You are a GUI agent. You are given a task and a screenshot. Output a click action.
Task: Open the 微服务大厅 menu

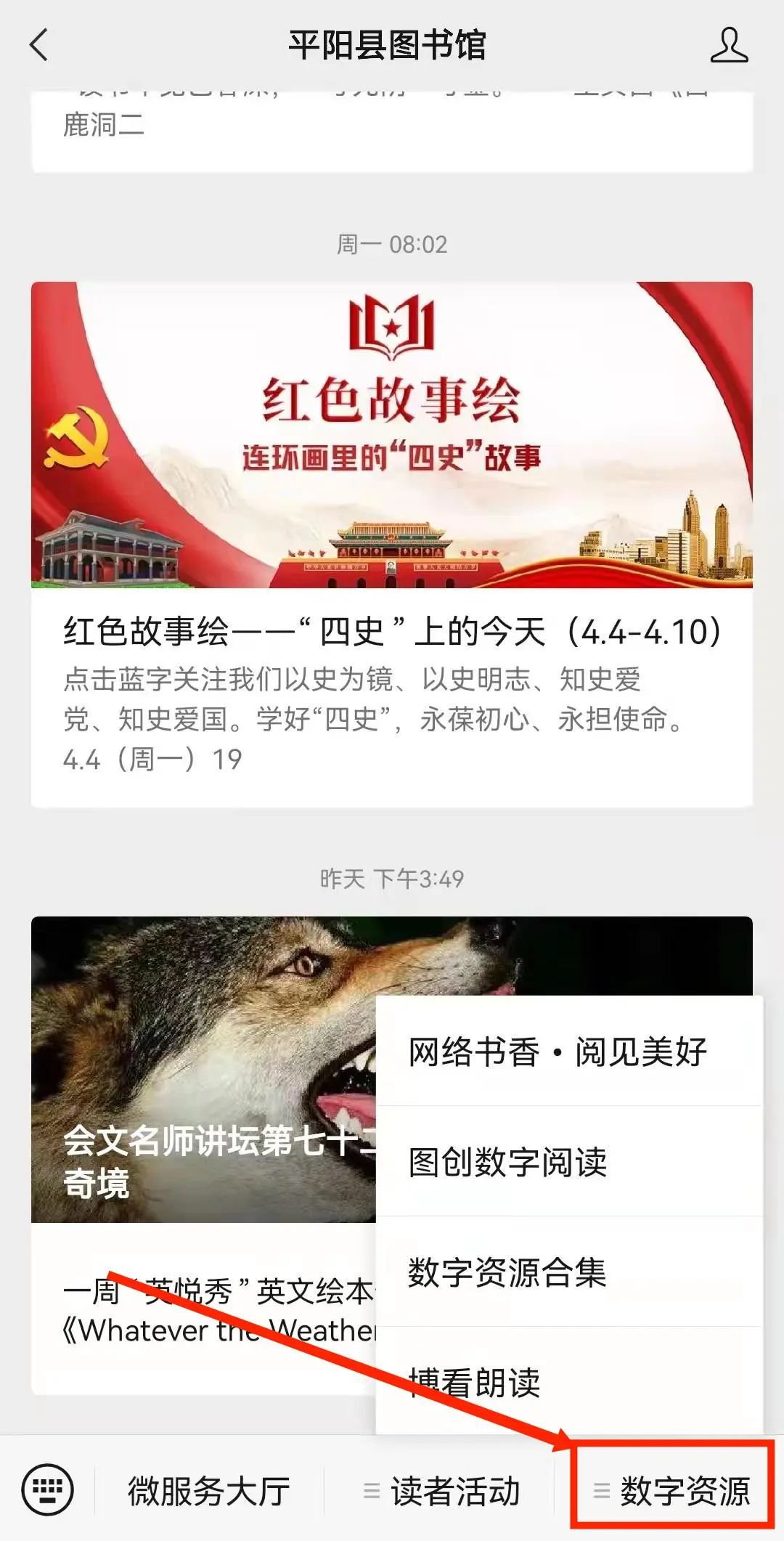209,1492
